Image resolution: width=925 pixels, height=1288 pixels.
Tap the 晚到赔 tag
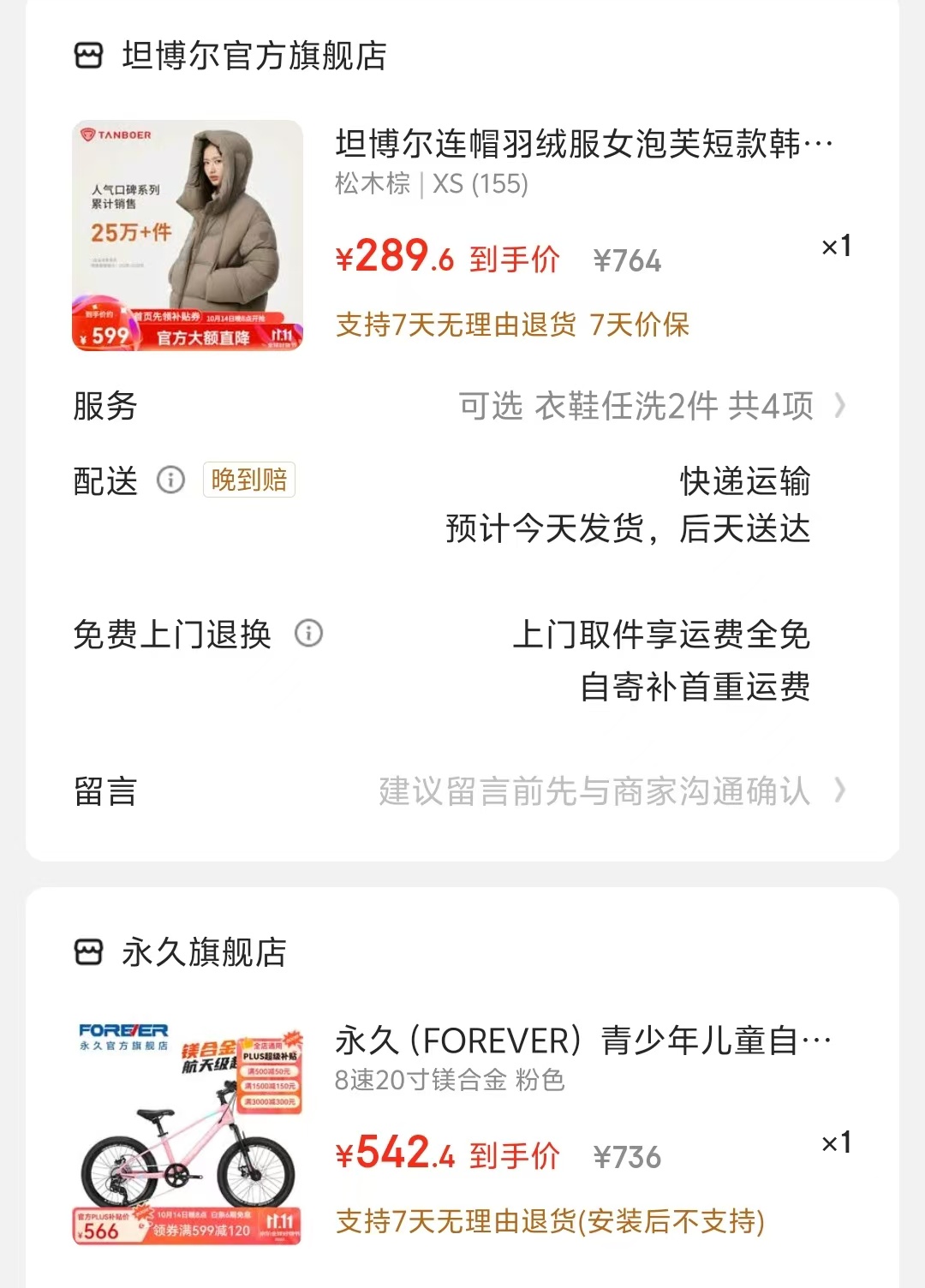click(x=249, y=480)
